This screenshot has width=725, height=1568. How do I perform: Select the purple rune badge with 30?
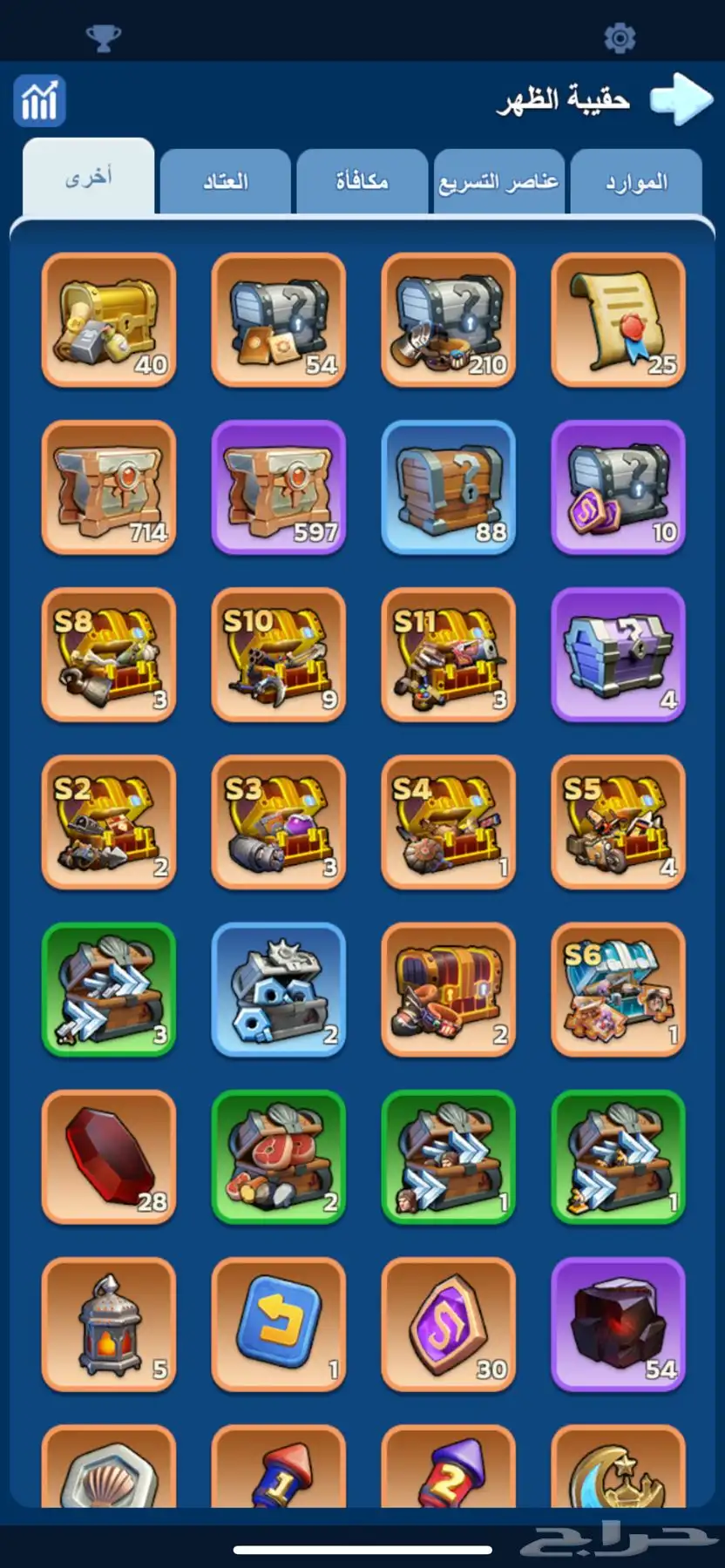coord(448,1323)
